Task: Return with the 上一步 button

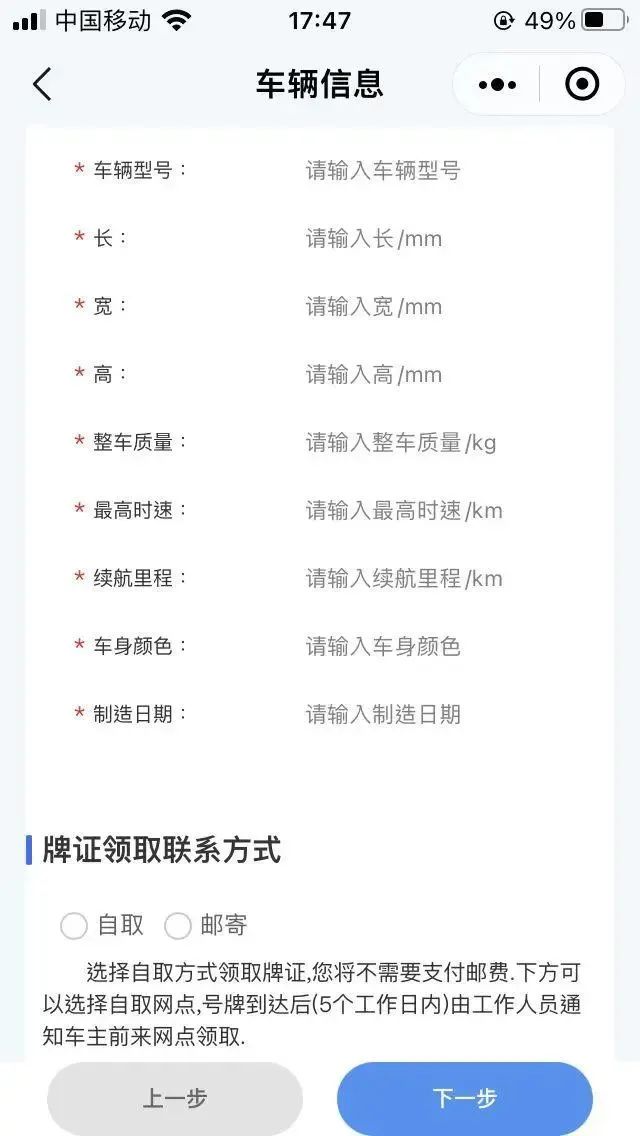Action: click(x=175, y=1098)
